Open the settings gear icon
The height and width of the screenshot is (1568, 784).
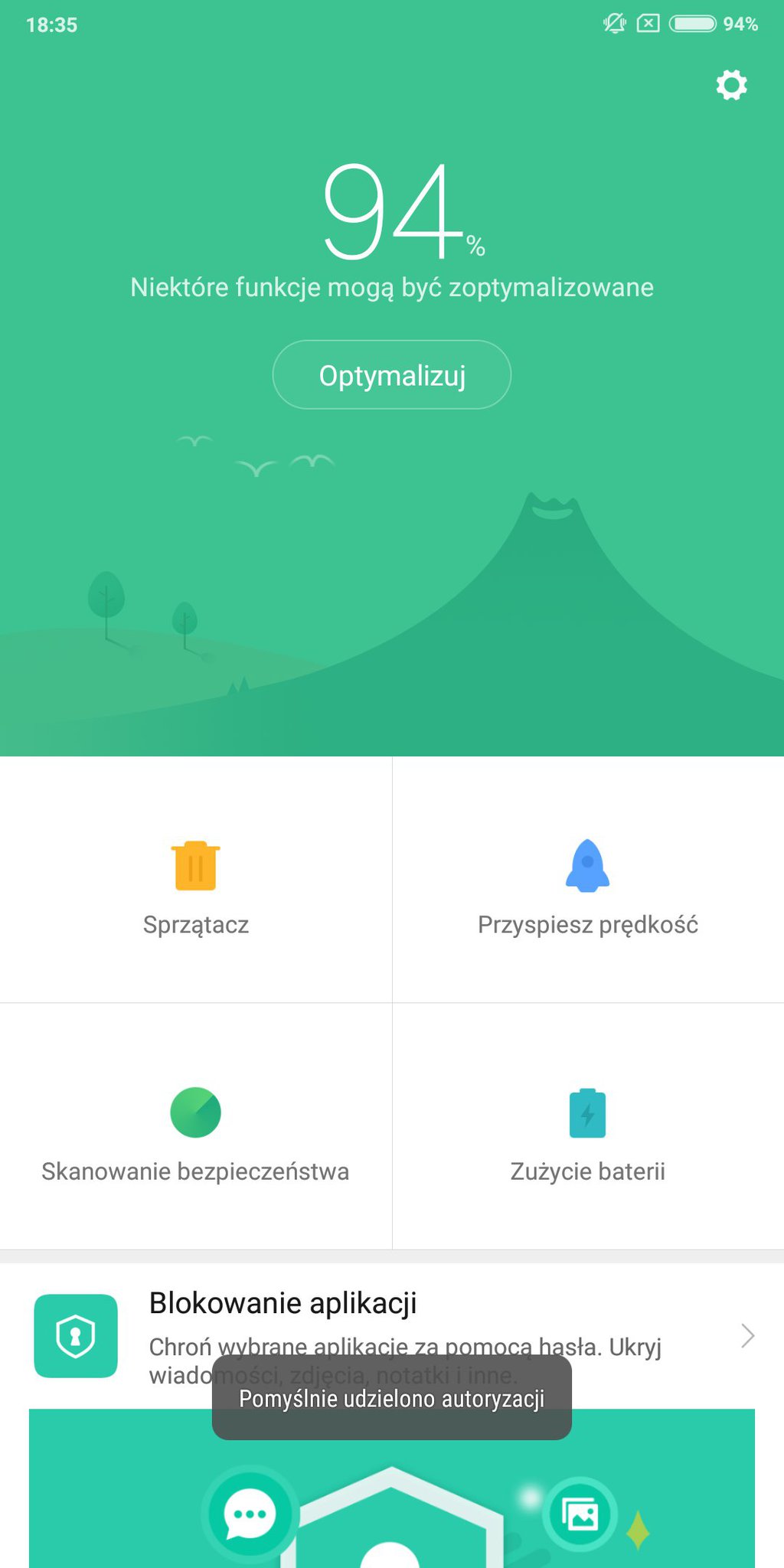(731, 85)
